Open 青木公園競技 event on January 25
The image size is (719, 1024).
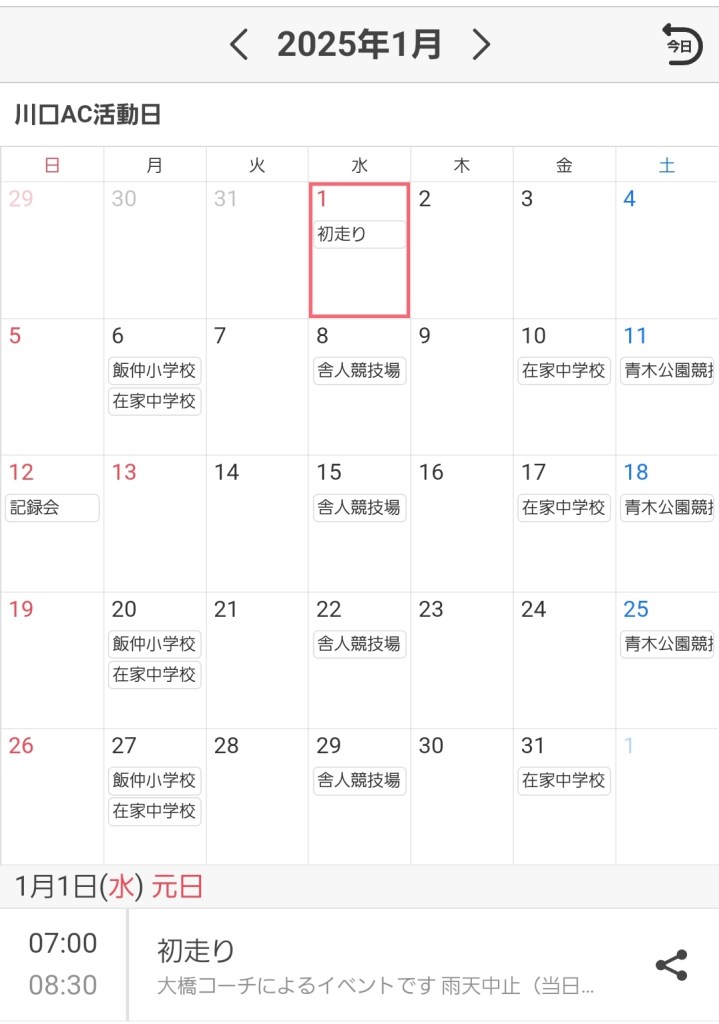click(x=667, y=643)
